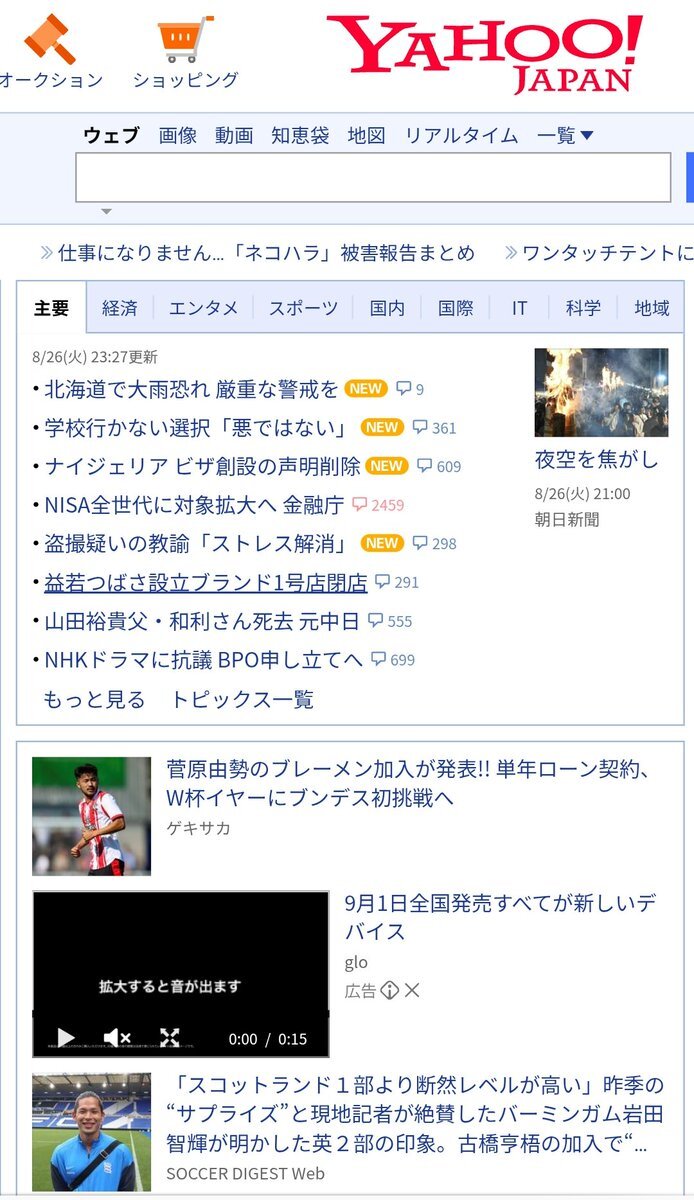Open the ショッピング shopping cart icon
694x1200 pixels.
point(185,40)
